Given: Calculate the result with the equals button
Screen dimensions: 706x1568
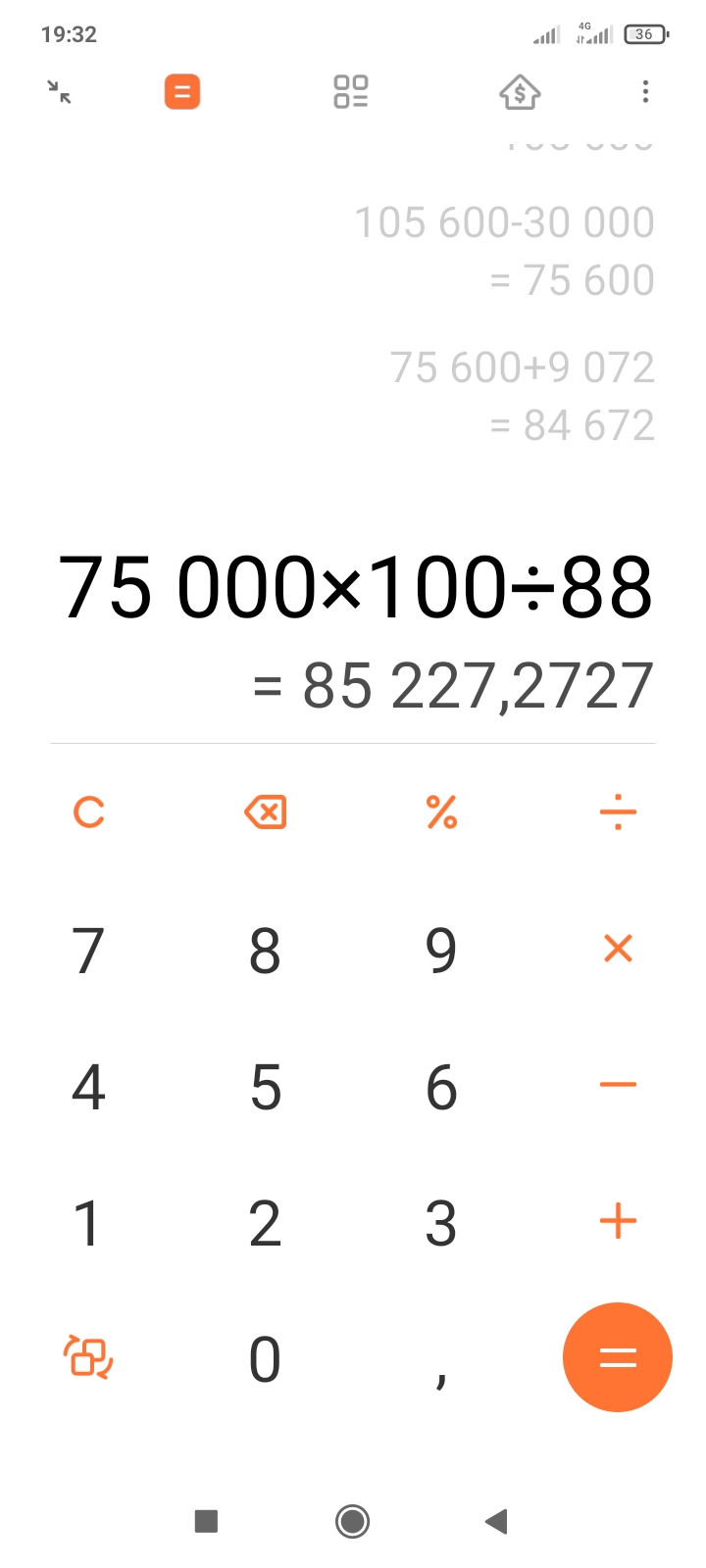Looking at the screenshot, I should [618, 1357].
